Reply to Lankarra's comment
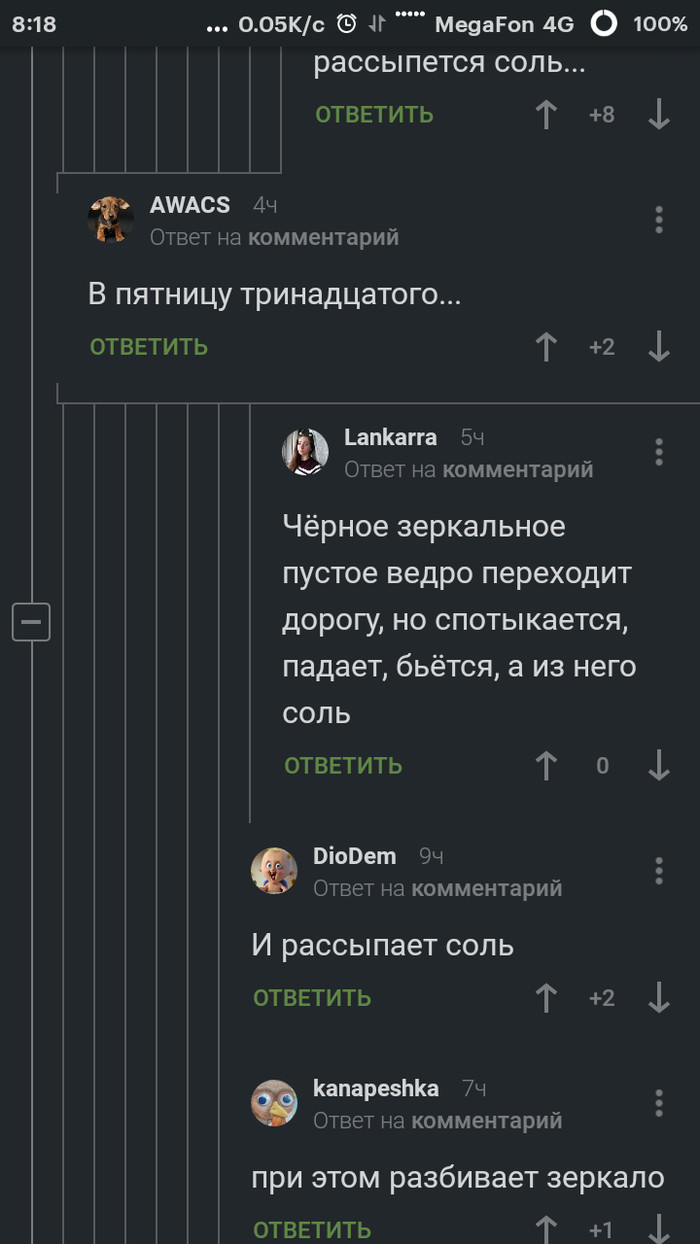The width and height of the screenshot is (700, 1244). click(x=343, y=766)
